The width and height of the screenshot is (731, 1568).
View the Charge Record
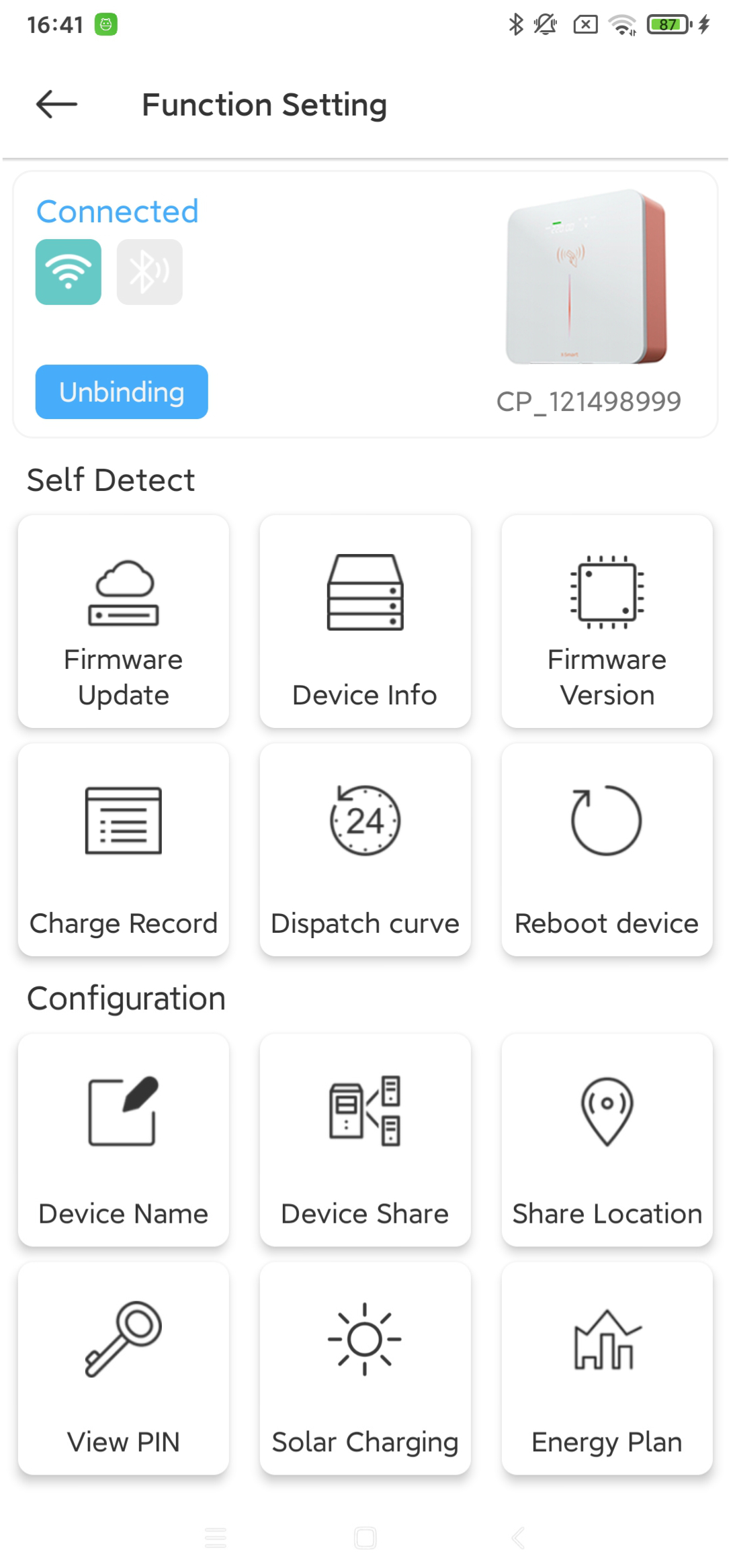point(124,849)
